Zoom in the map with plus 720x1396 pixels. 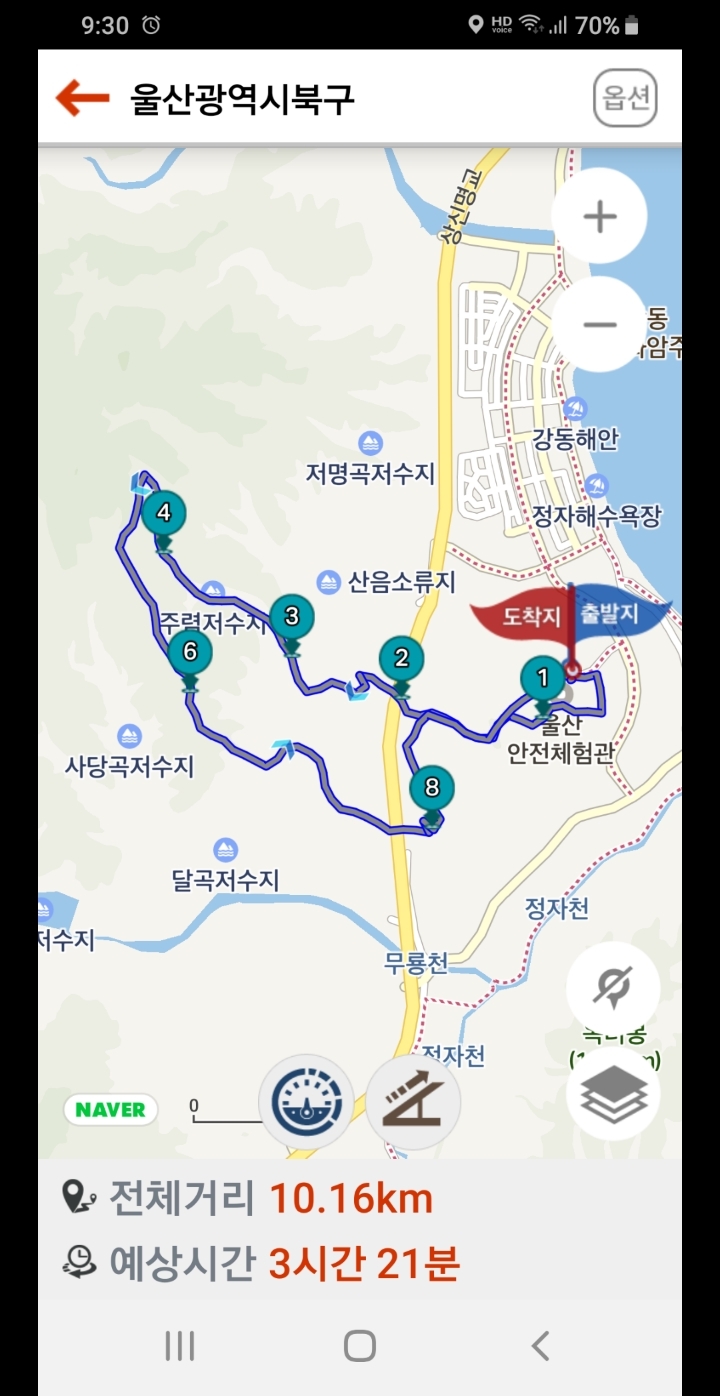coord(599,216)
